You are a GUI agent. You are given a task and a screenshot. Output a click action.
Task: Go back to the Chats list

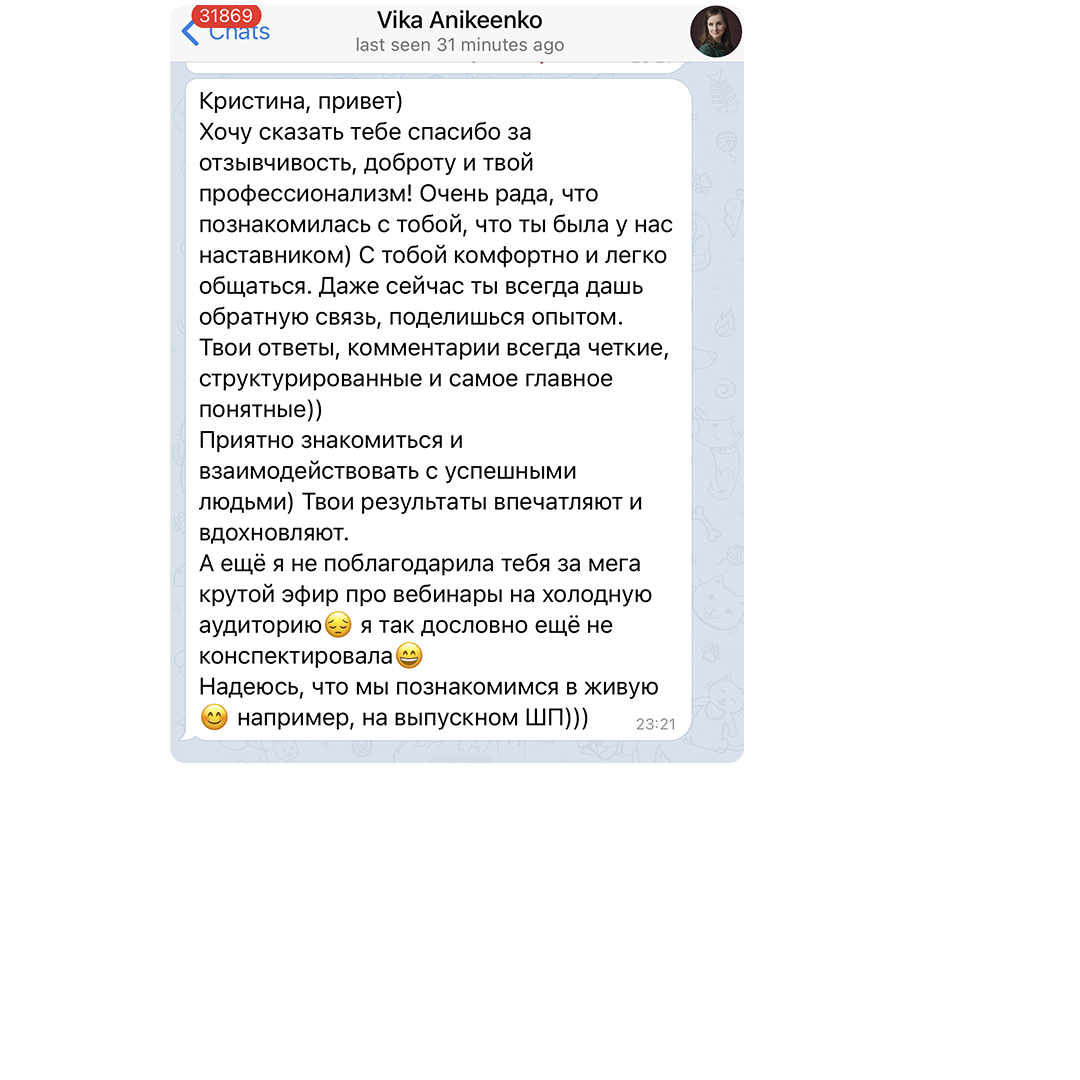226,32
